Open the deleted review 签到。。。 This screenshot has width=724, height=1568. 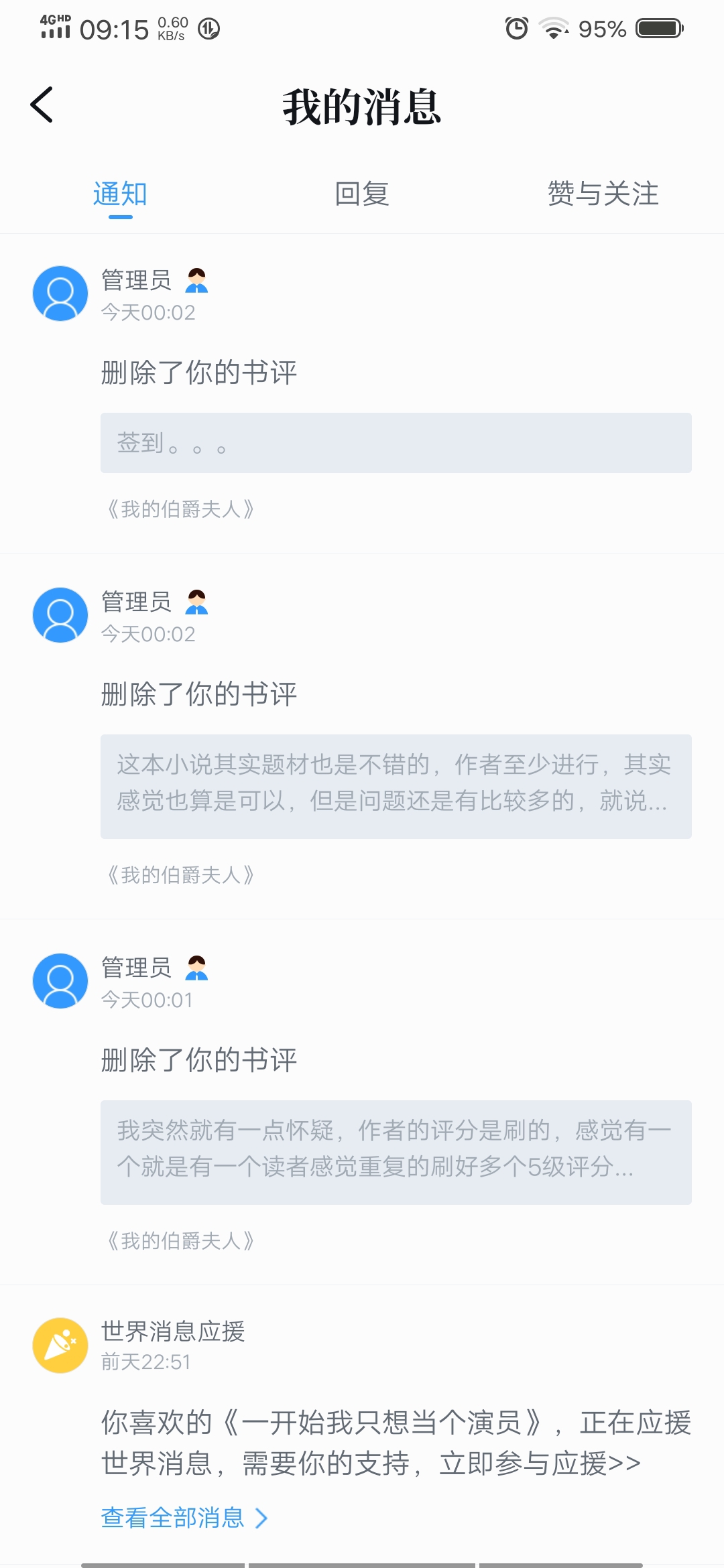396,443
